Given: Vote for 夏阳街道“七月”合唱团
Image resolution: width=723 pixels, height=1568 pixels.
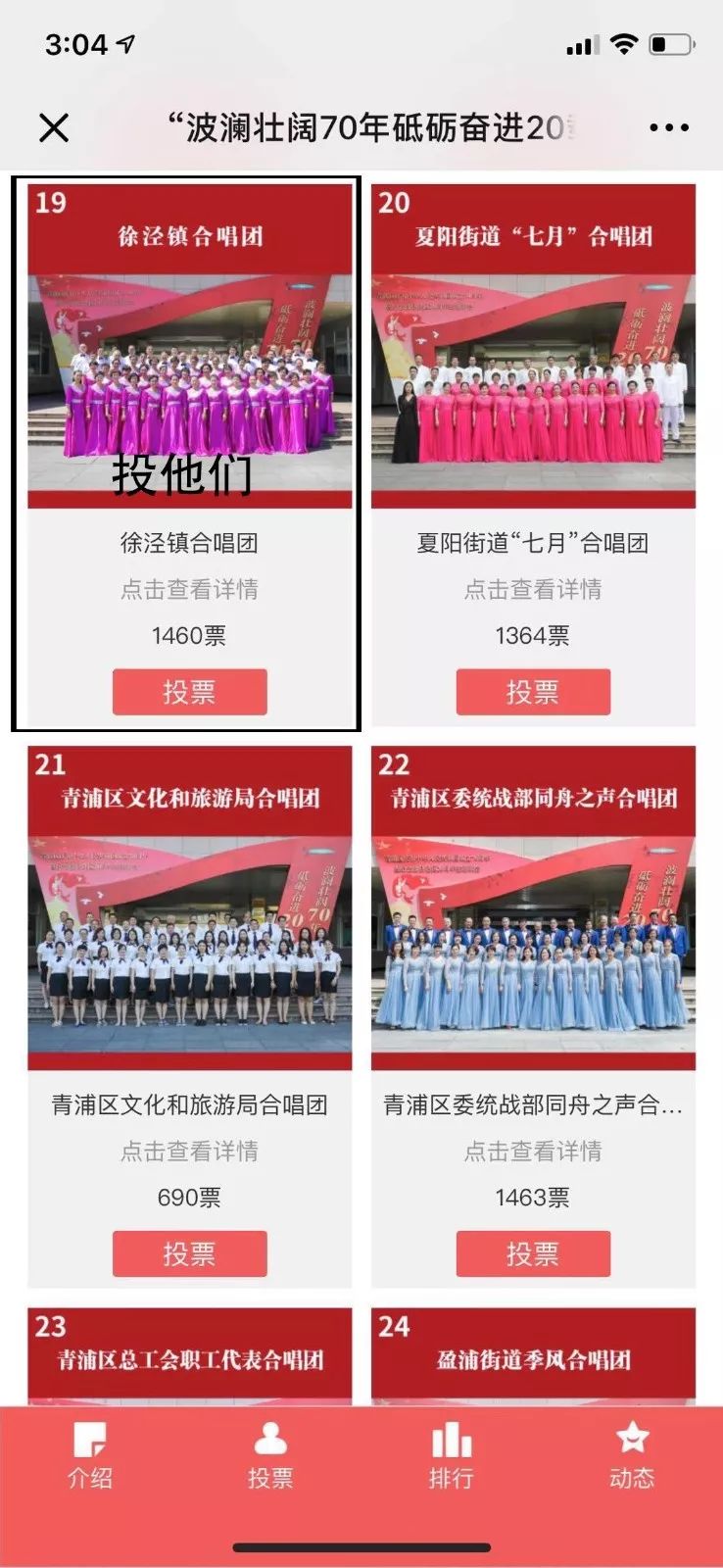Looking at the screenshot, I should click(x=533, y=692).
